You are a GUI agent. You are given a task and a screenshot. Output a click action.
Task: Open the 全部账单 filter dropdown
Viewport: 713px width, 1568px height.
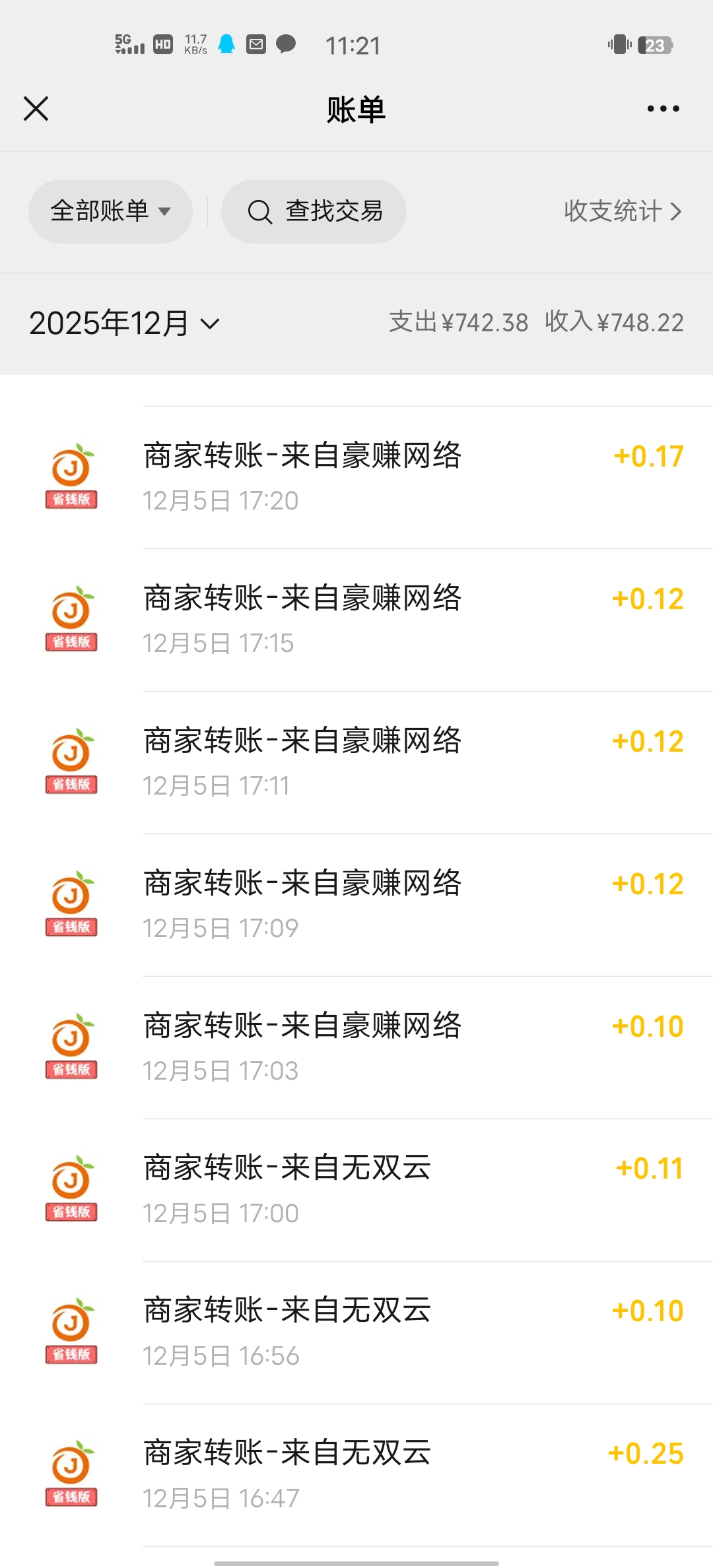pos(110,211)
